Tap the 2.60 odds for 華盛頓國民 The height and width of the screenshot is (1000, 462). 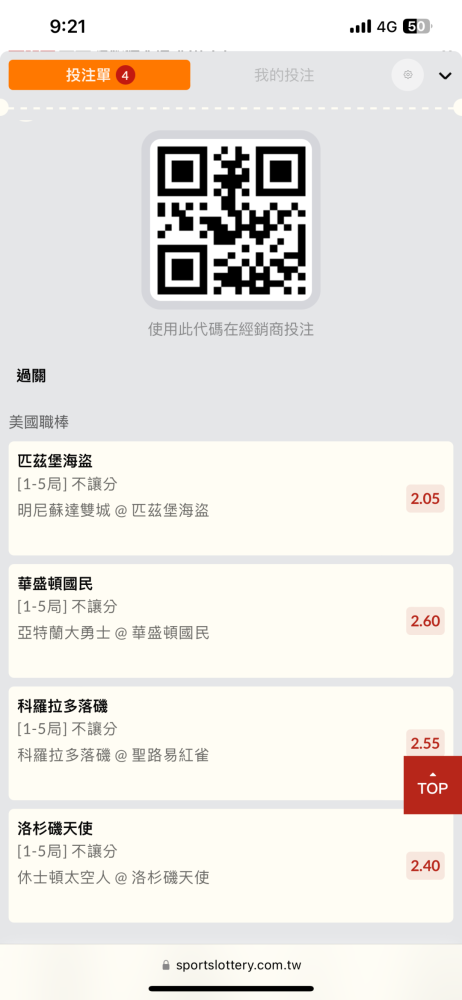click(426, 621)
